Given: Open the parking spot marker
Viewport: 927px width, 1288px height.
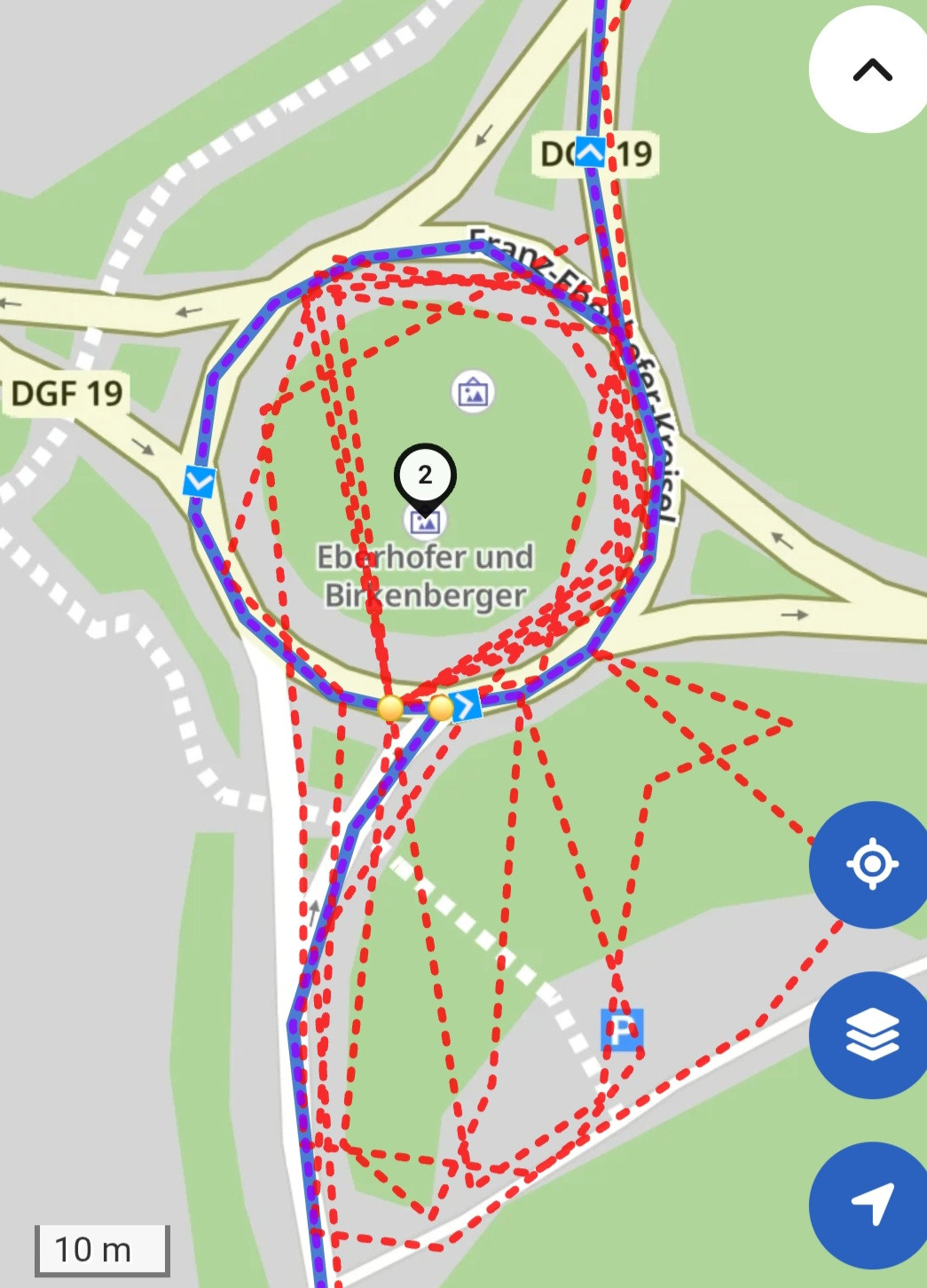Looking at the screenshot, I should point(622,1030).
